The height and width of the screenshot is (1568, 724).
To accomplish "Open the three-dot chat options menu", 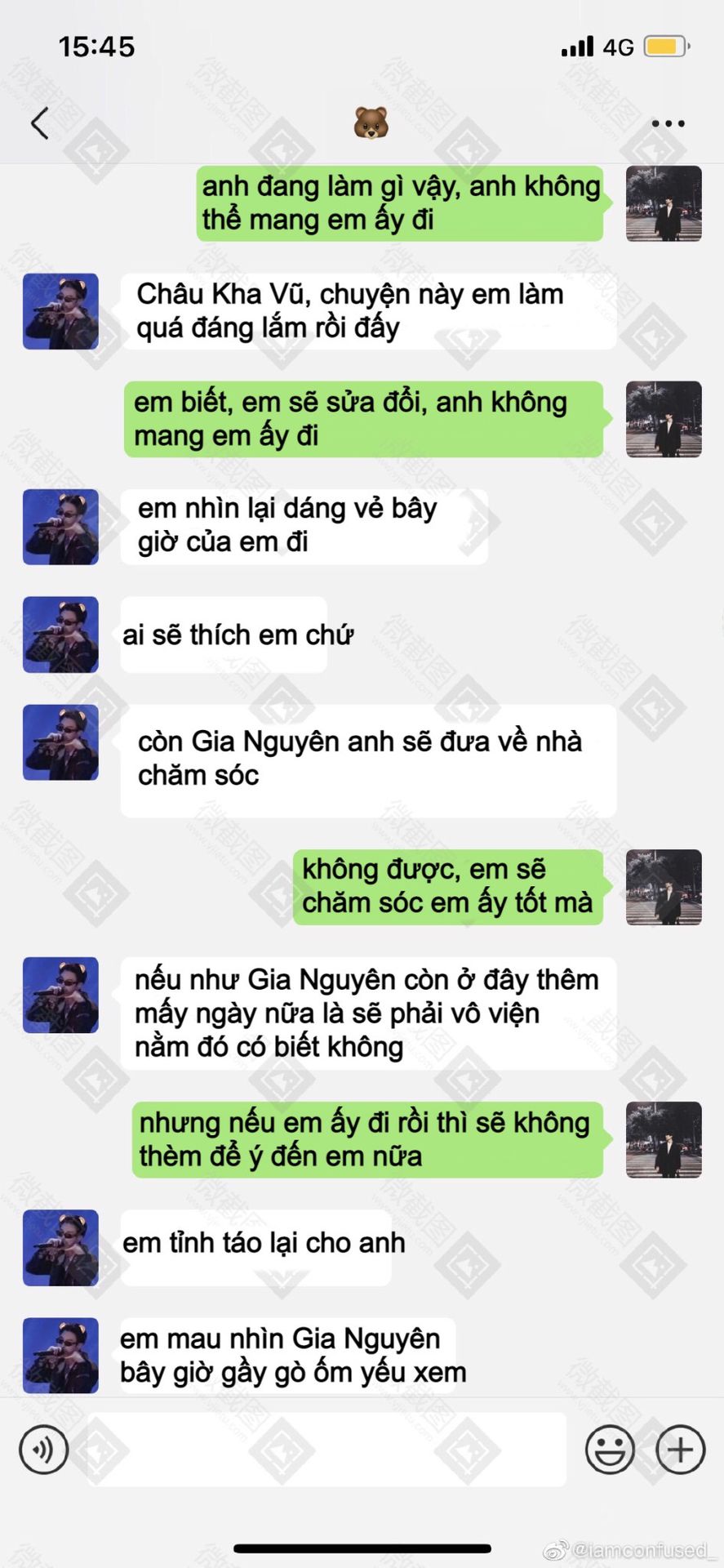I will pyautogui.click(x=668, y=124).
